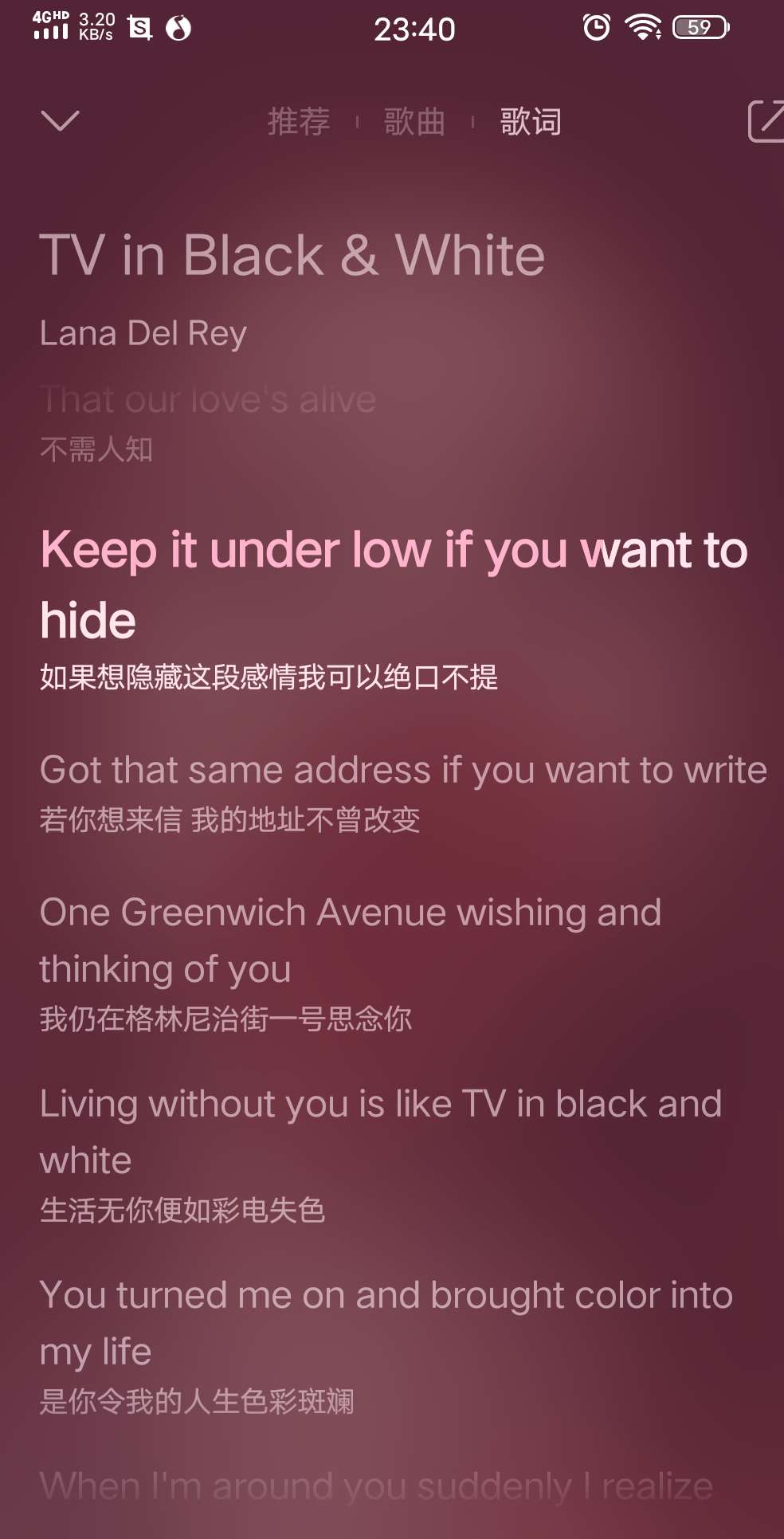Collapse the player with the down chevron
The width and height of the screenshot is (784, 1539).
(x=60, y=121)
